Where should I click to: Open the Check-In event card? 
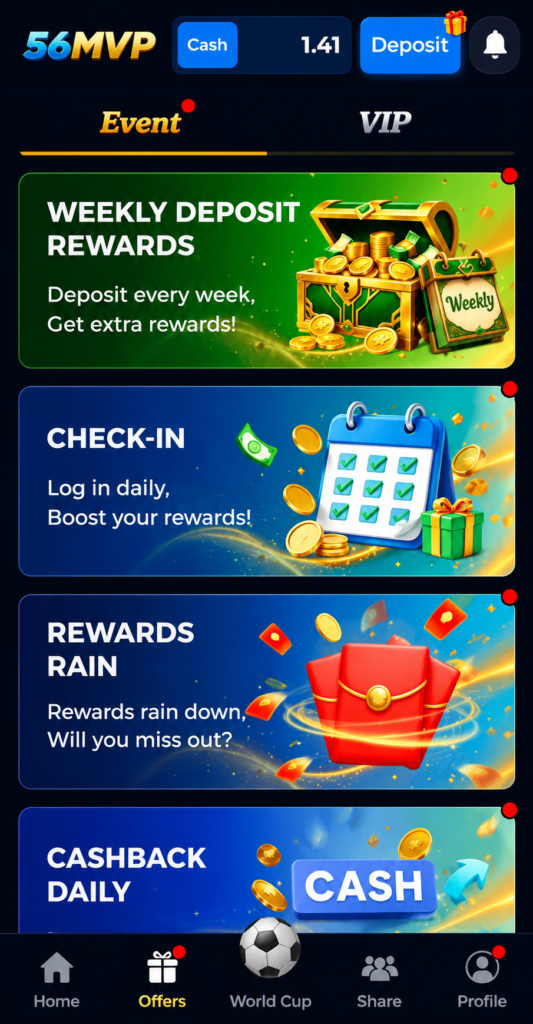pyautogui.click(x=266, y=481)
